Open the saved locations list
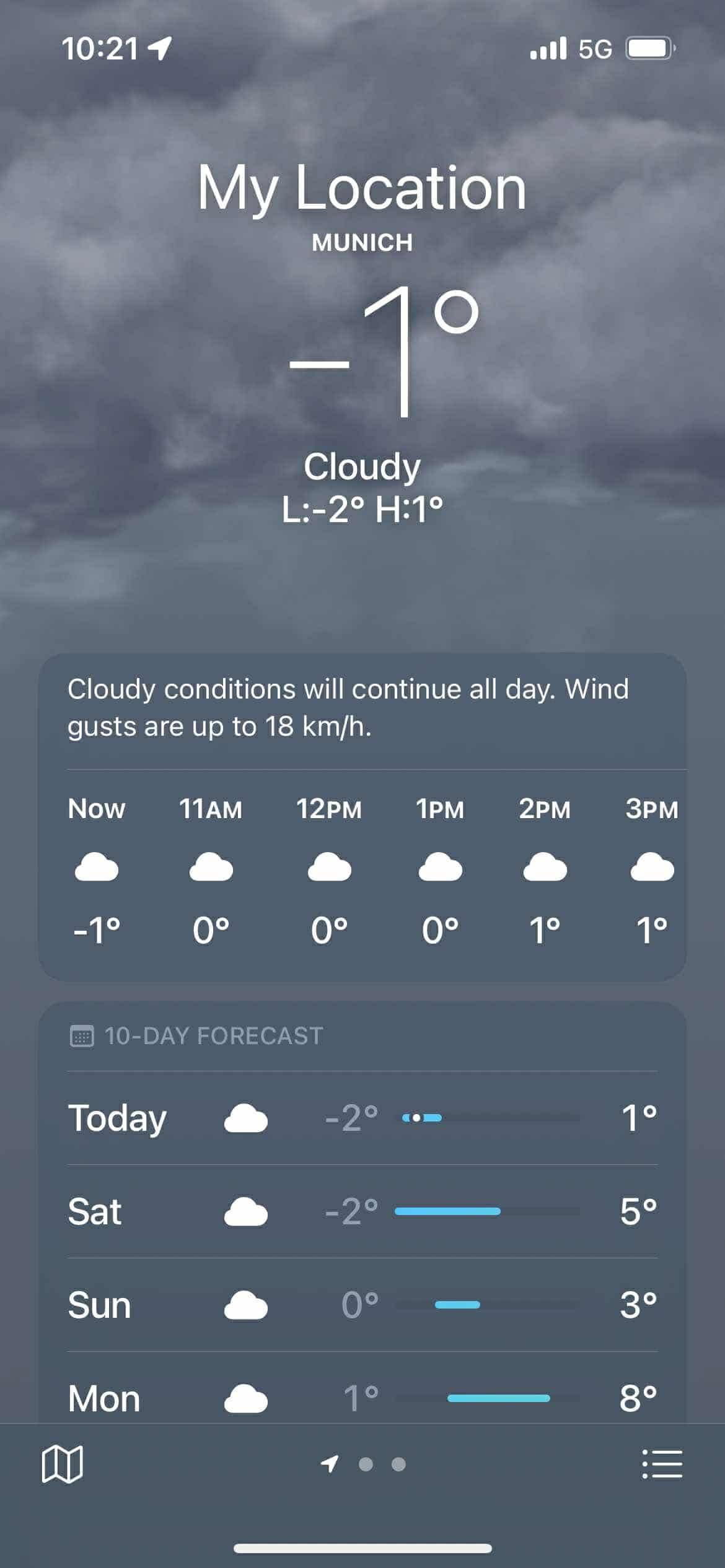The width and height of the screenshot is (725, 1568). 662,1464
